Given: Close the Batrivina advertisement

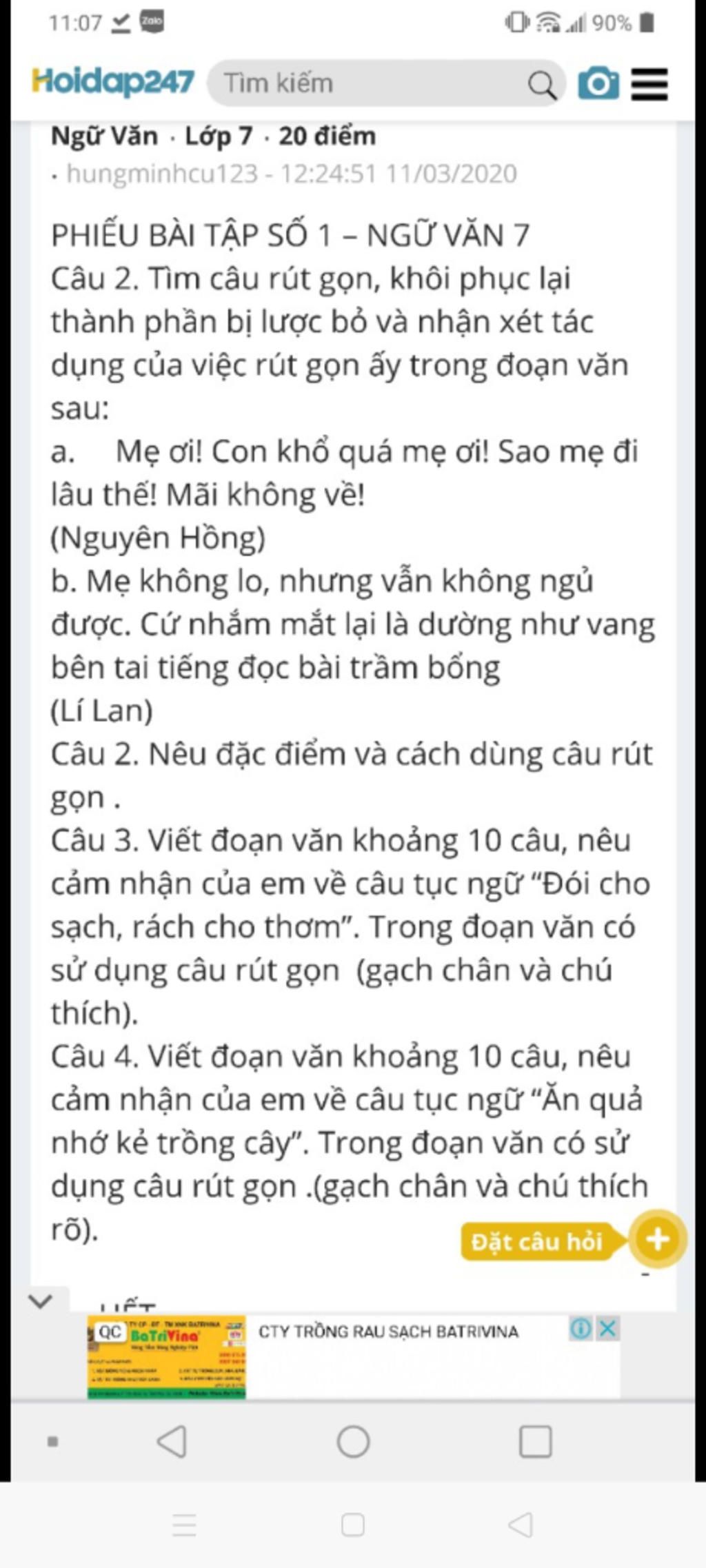Looking at the screenshot, I should (607, 1327).
